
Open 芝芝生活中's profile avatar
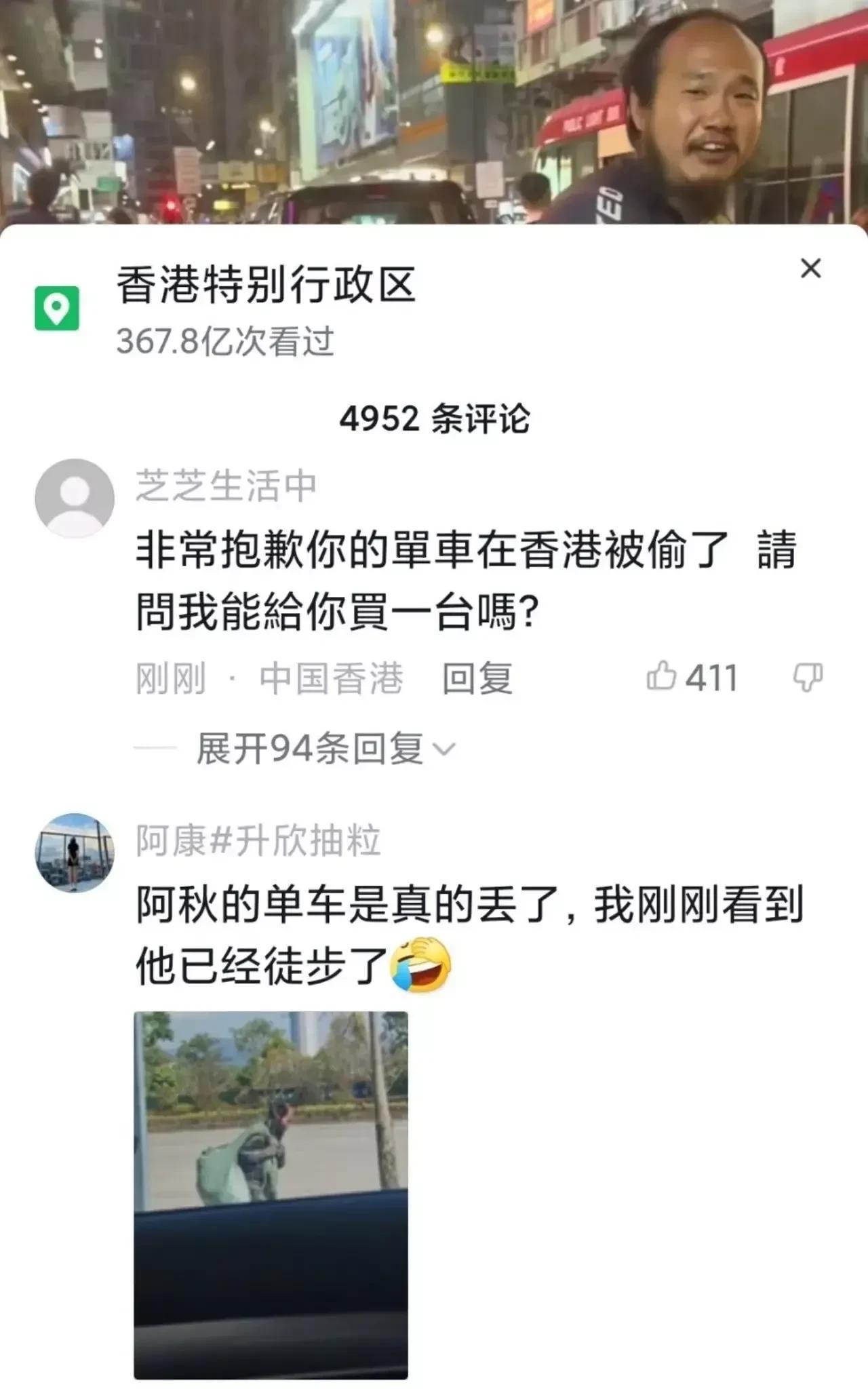(x=75, y=498)
